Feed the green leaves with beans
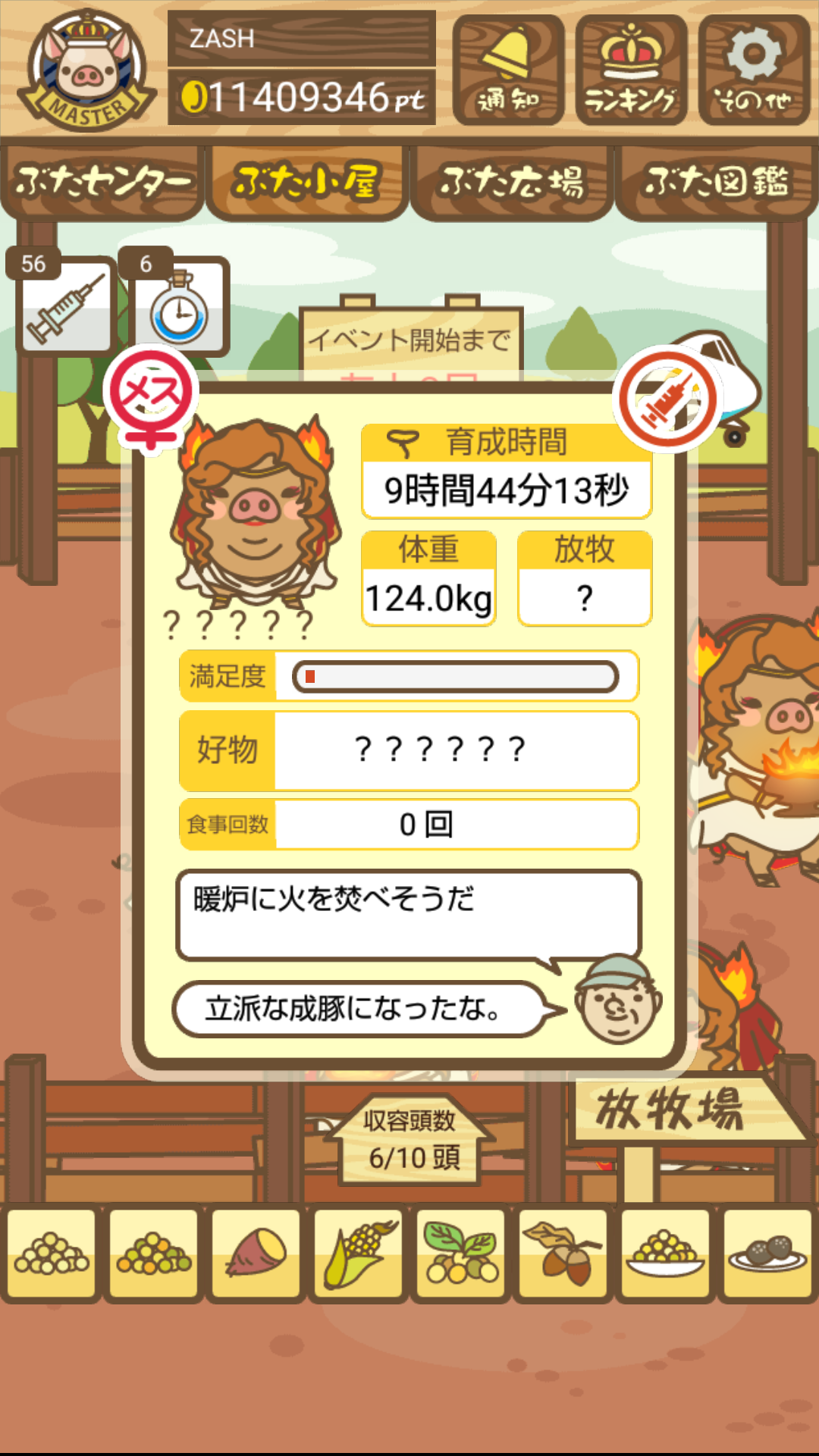Image resolution: width=819 pixels, height=1456 pixels. pos(460,1254)
